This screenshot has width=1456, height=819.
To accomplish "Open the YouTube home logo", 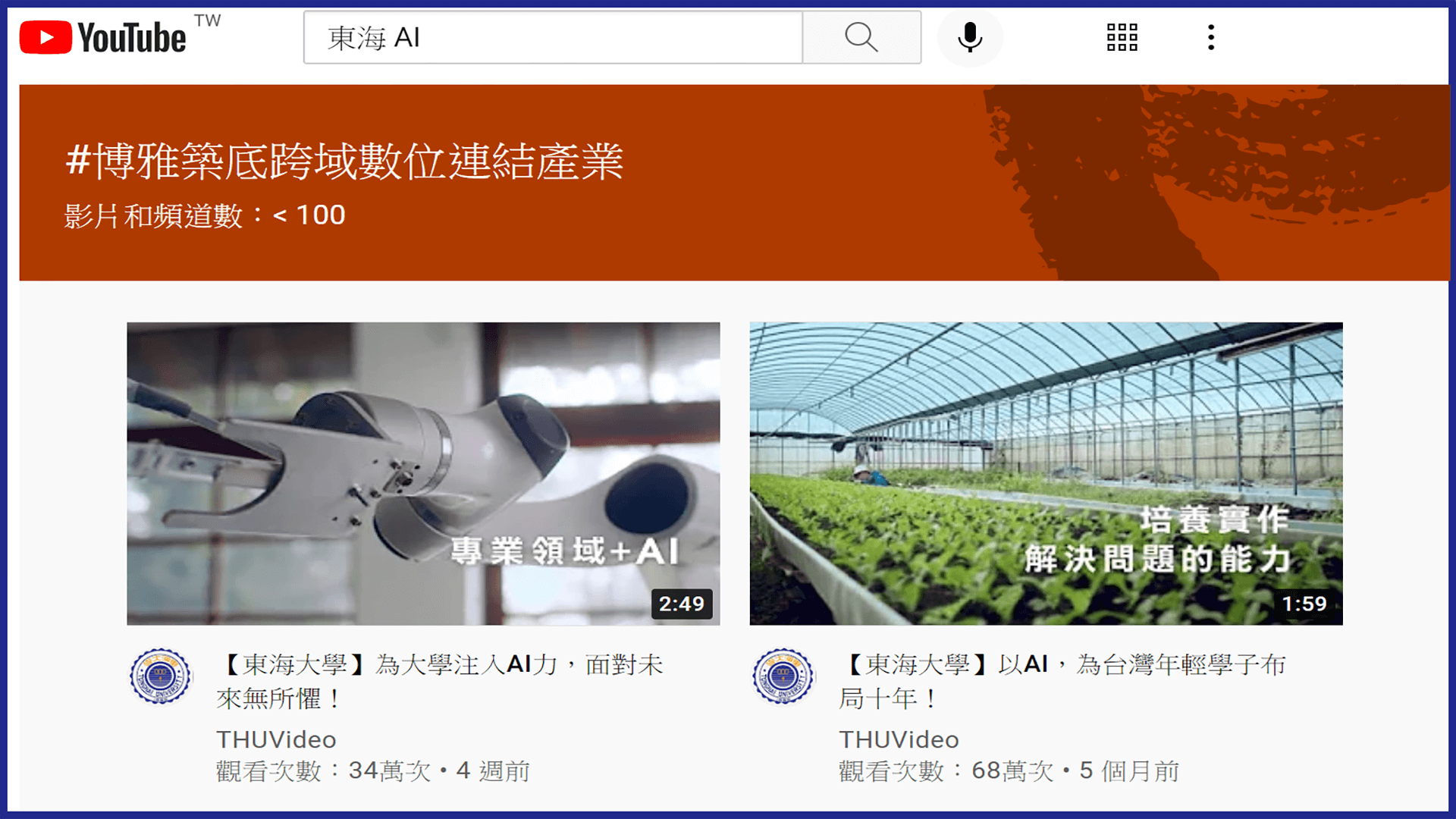I will coord(102,37).
